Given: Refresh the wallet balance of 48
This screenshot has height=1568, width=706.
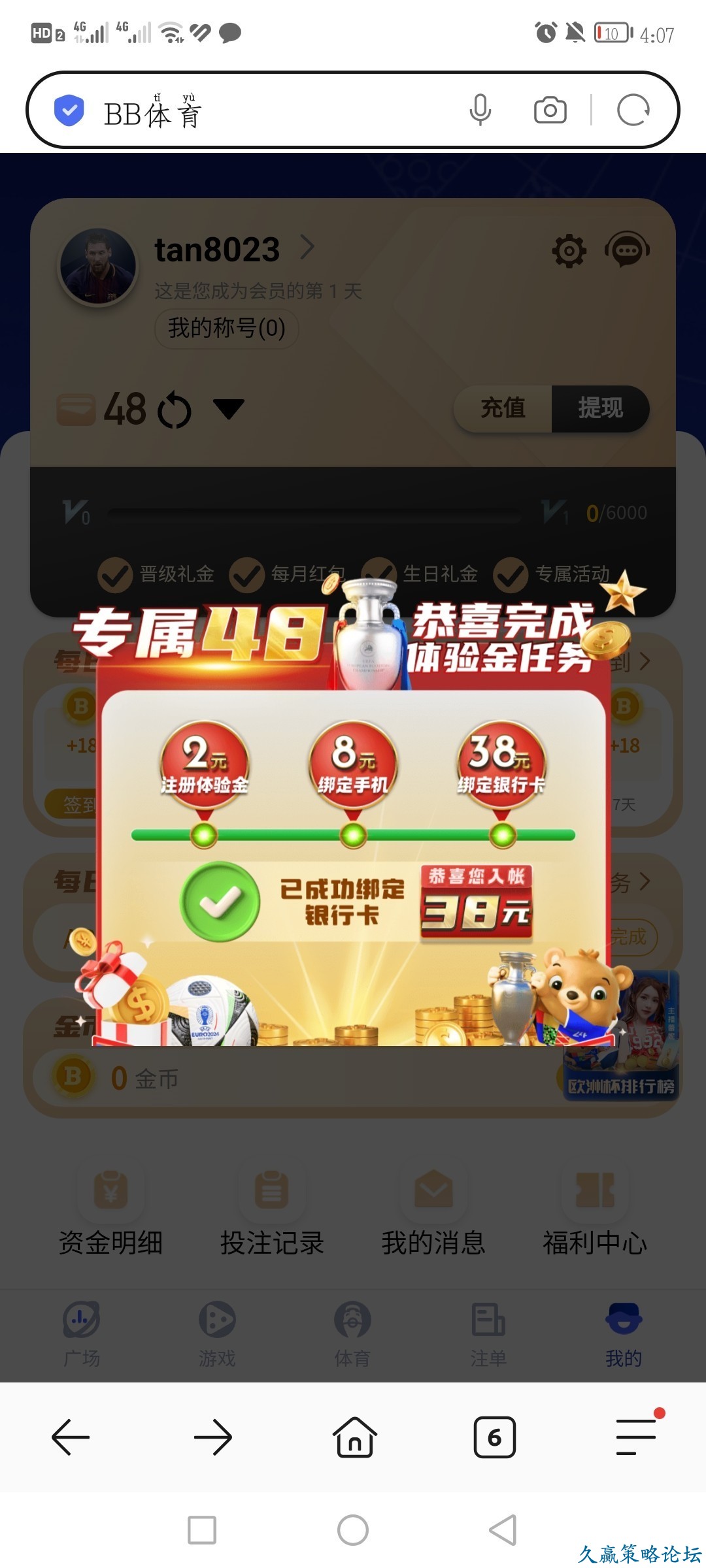Looking at the screenshot, I should [x=175, y=410].
